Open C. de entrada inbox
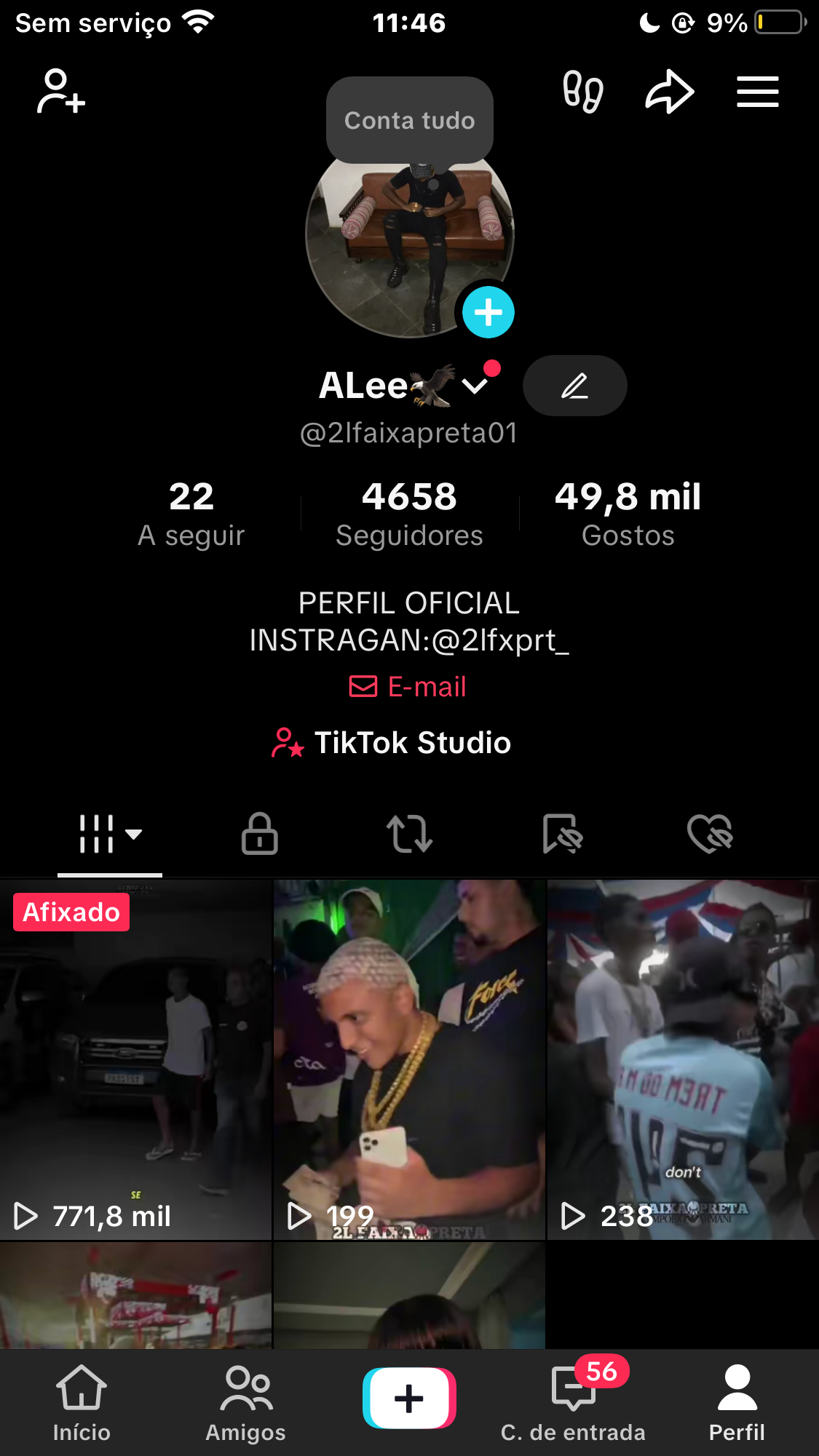The height and width of the screenshot is (1456, 819). tap(573, 1403)
